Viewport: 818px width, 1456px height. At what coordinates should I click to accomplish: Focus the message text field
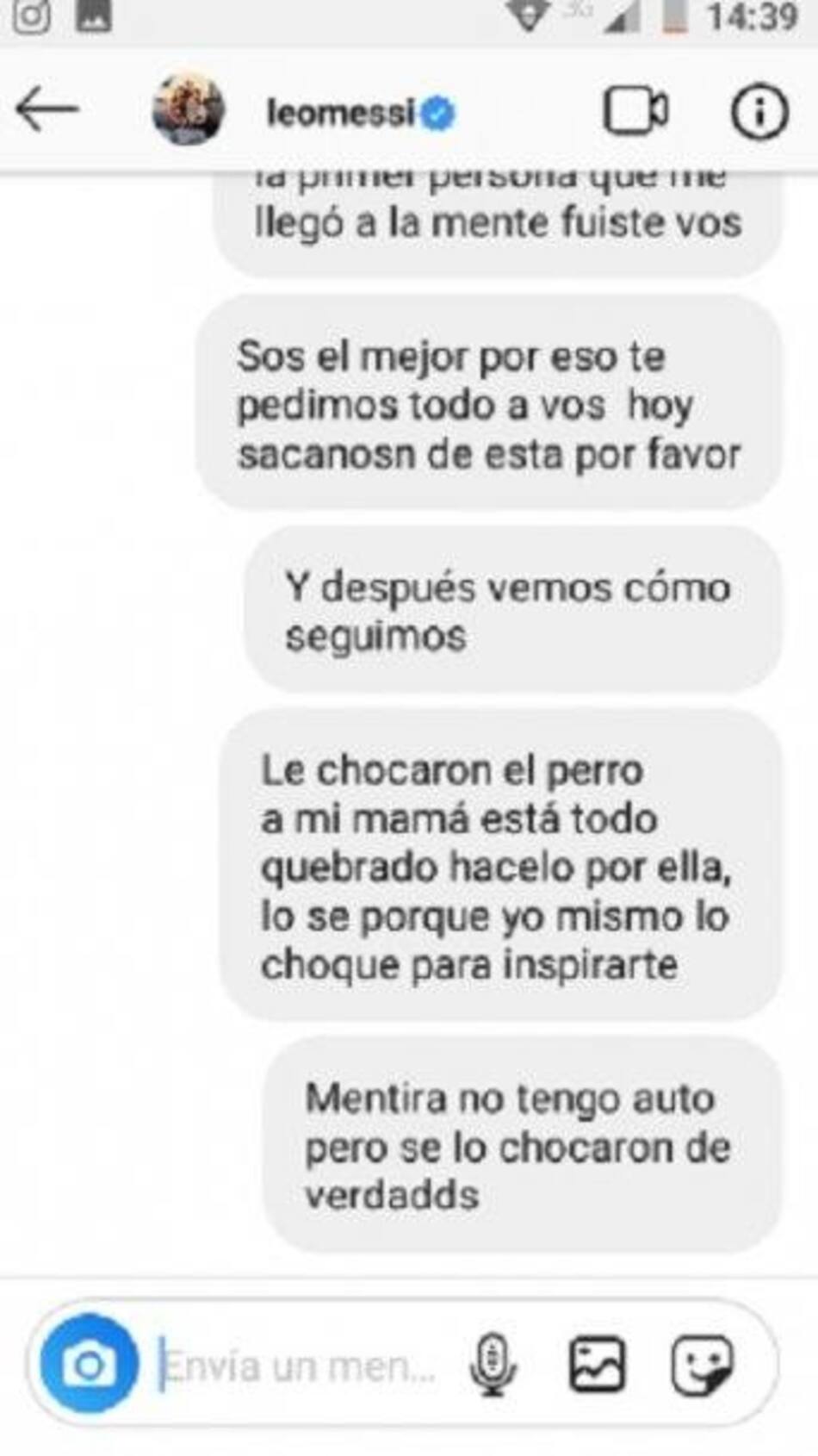tap(301, 1366)
